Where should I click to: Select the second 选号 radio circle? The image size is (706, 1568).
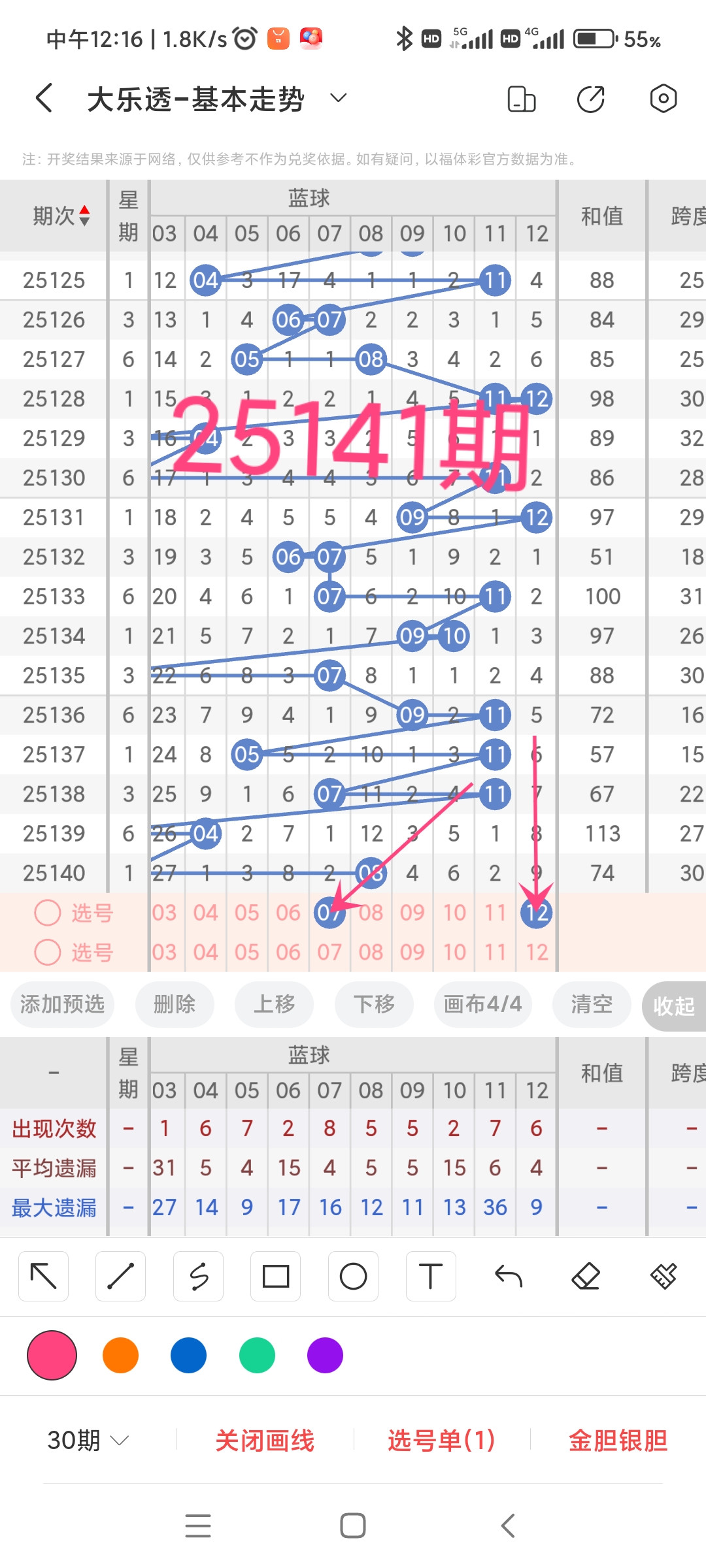point(47,952)
